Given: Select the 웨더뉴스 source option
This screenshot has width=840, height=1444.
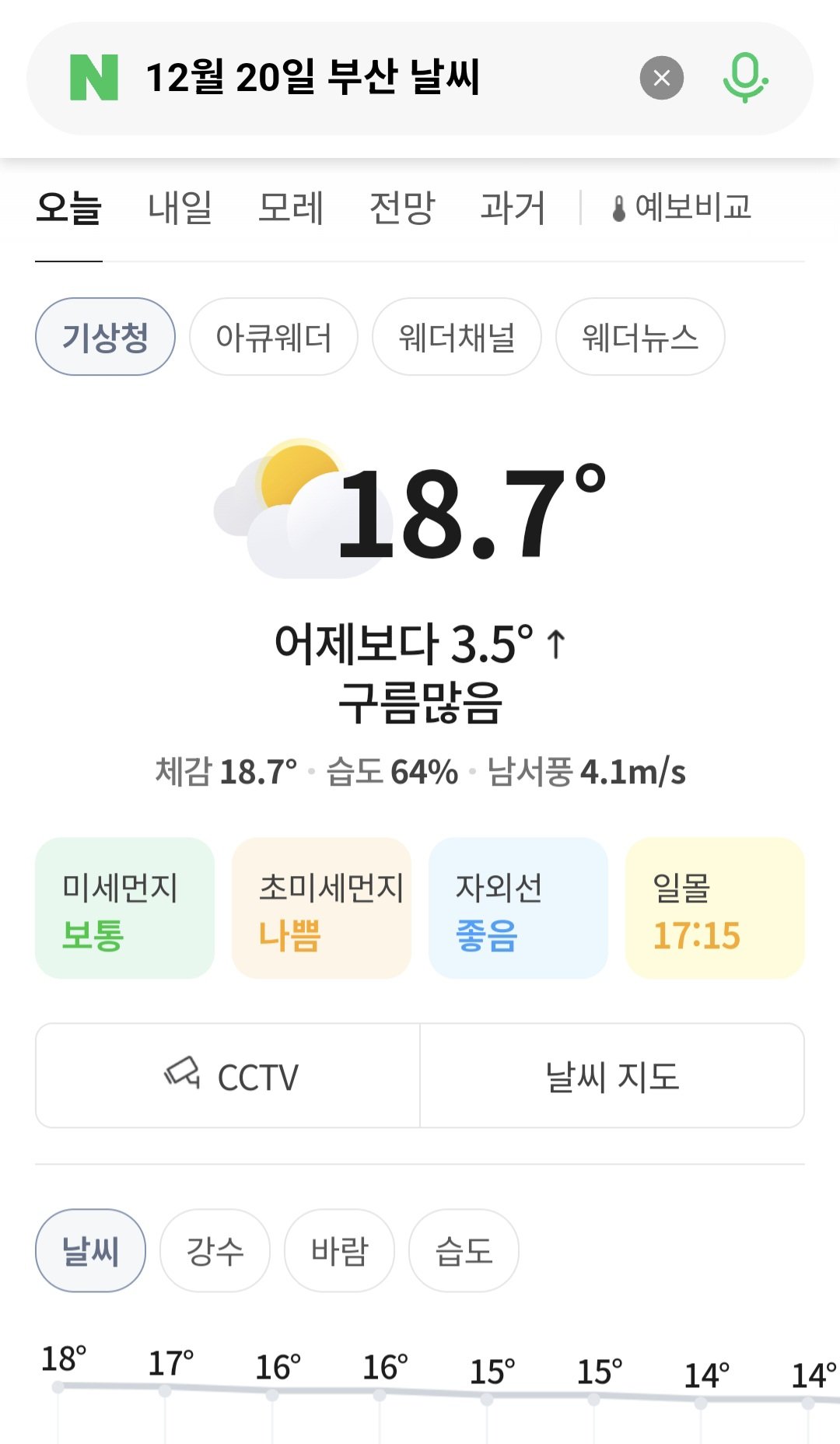Looking at the screenshot, I should 639,337.
